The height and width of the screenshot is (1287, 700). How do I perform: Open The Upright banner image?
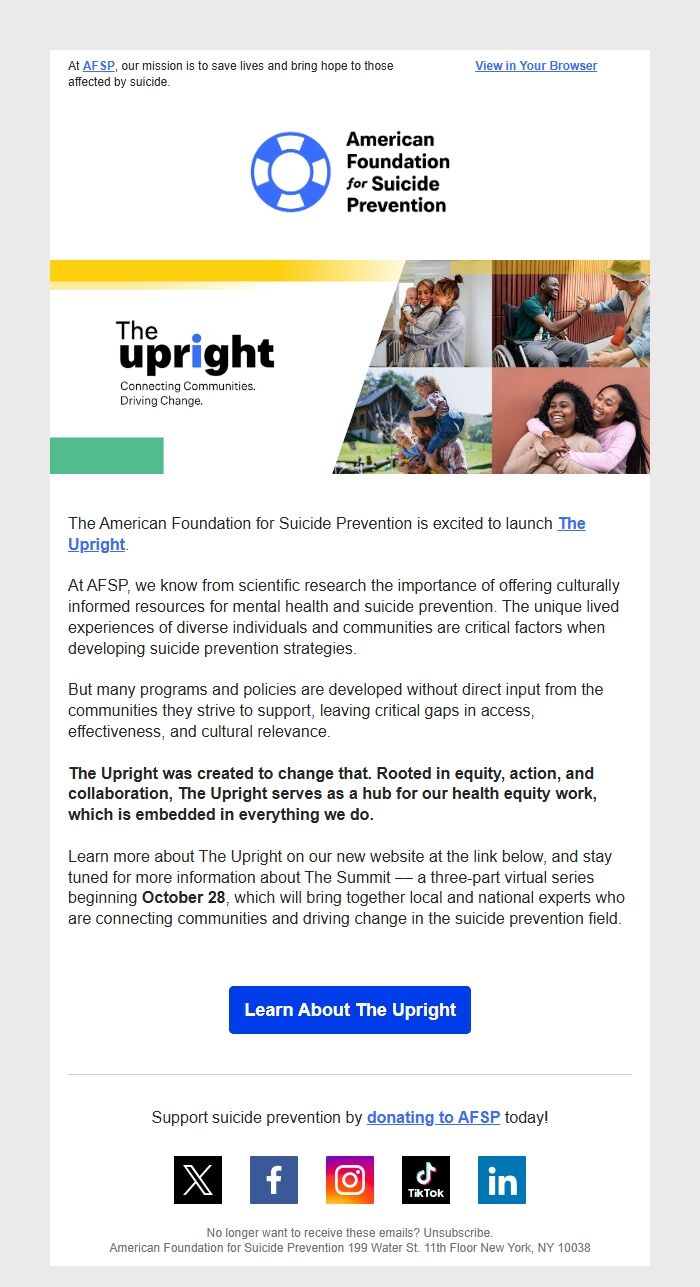point(350,367)
